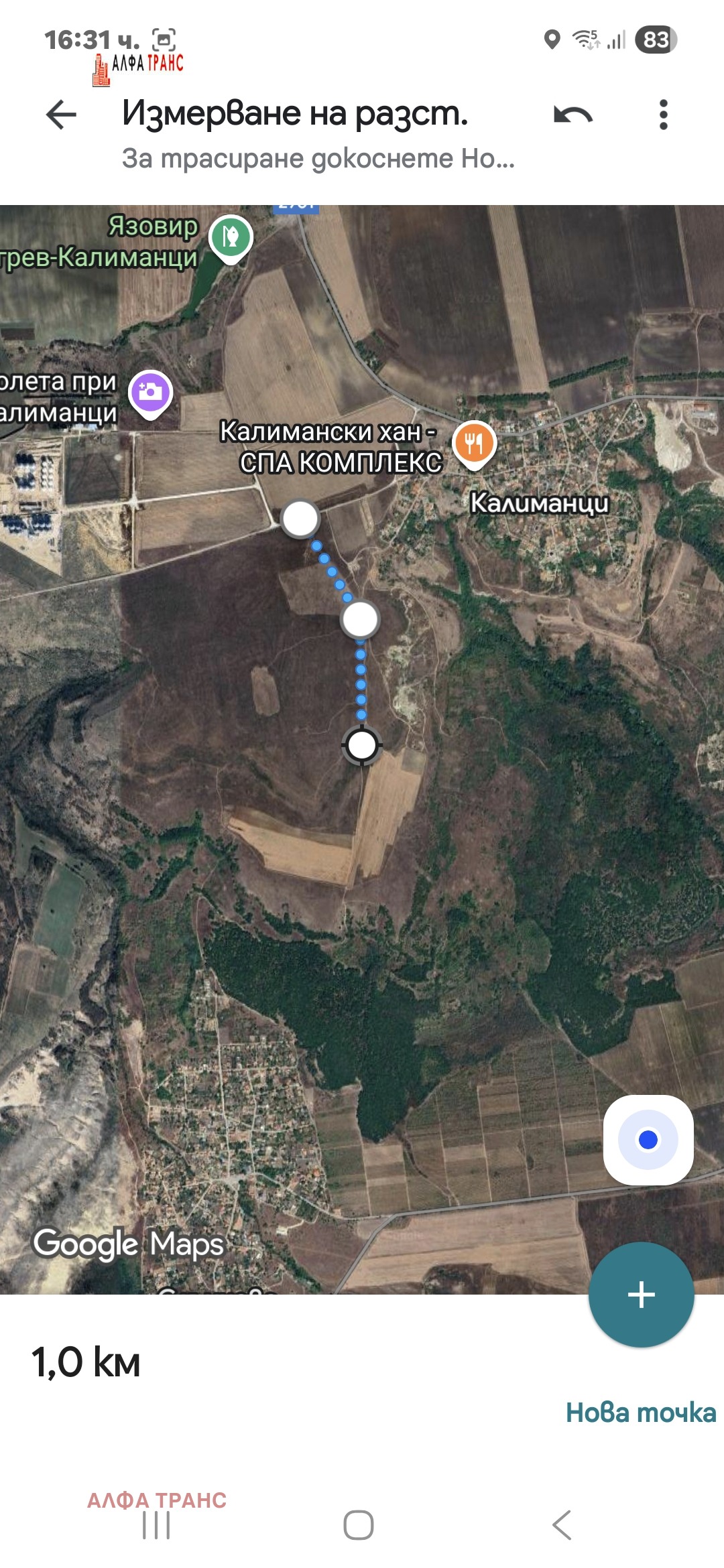Image resolution: width=724 pixels, height=1568 pixels.
Task: Tap the system home button
Action: 359,1526
